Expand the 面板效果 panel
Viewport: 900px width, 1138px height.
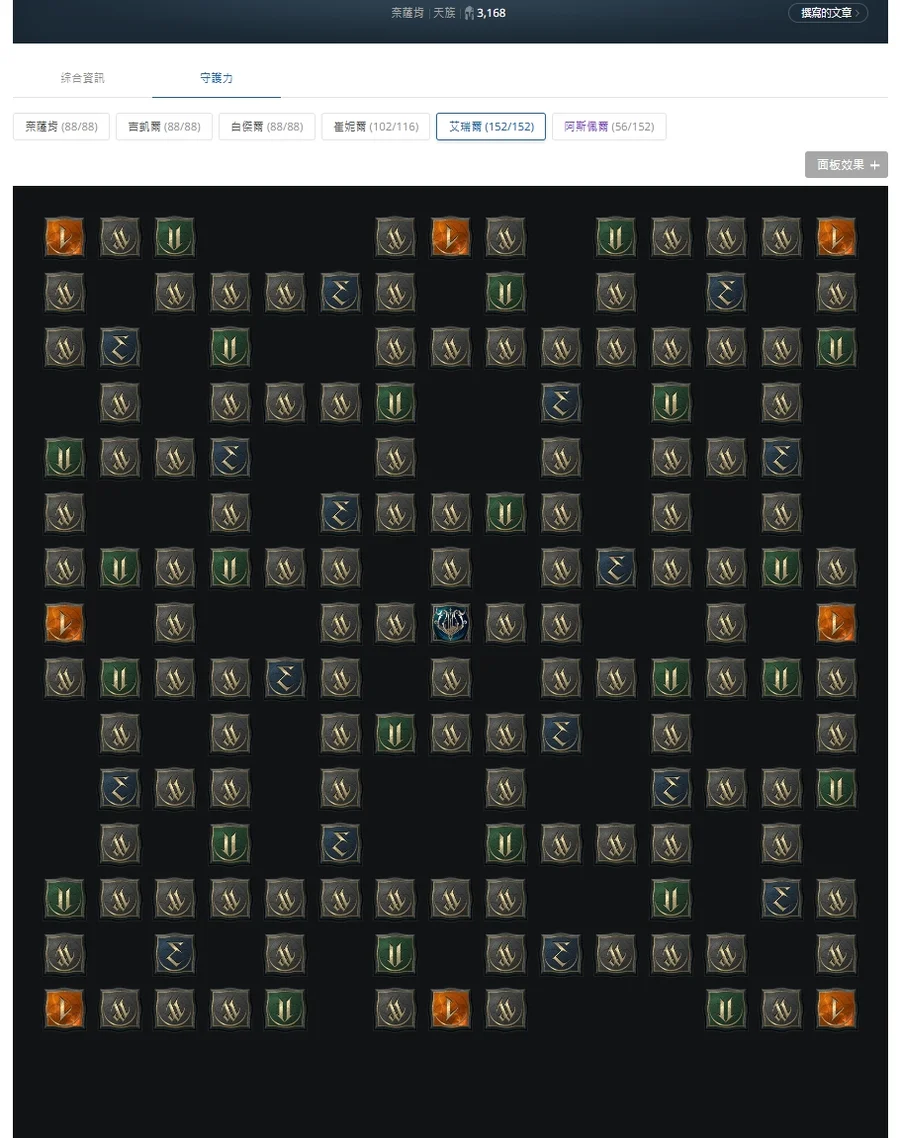pos(846,165)
